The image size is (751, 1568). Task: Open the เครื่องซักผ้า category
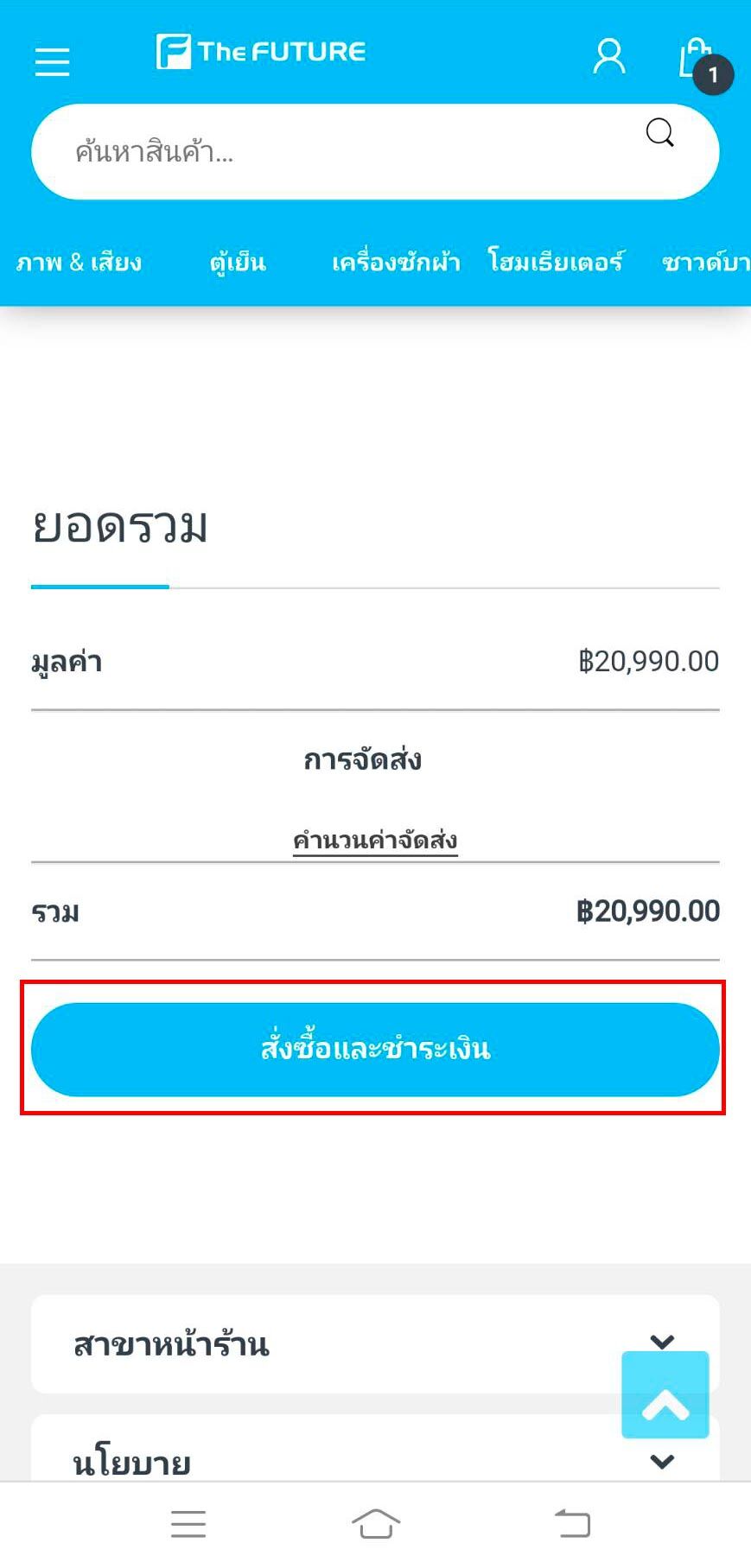point(396,262)
